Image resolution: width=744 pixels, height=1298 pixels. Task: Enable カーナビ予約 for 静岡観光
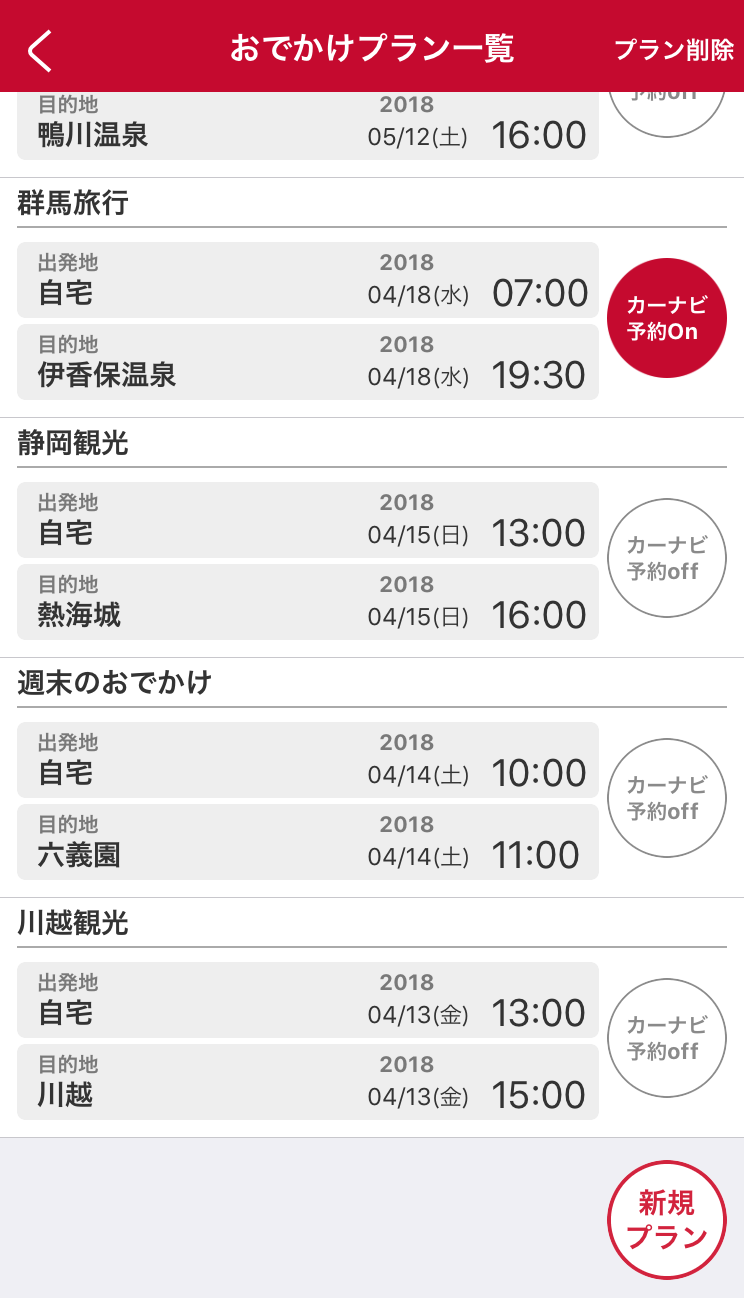[667, 558]
